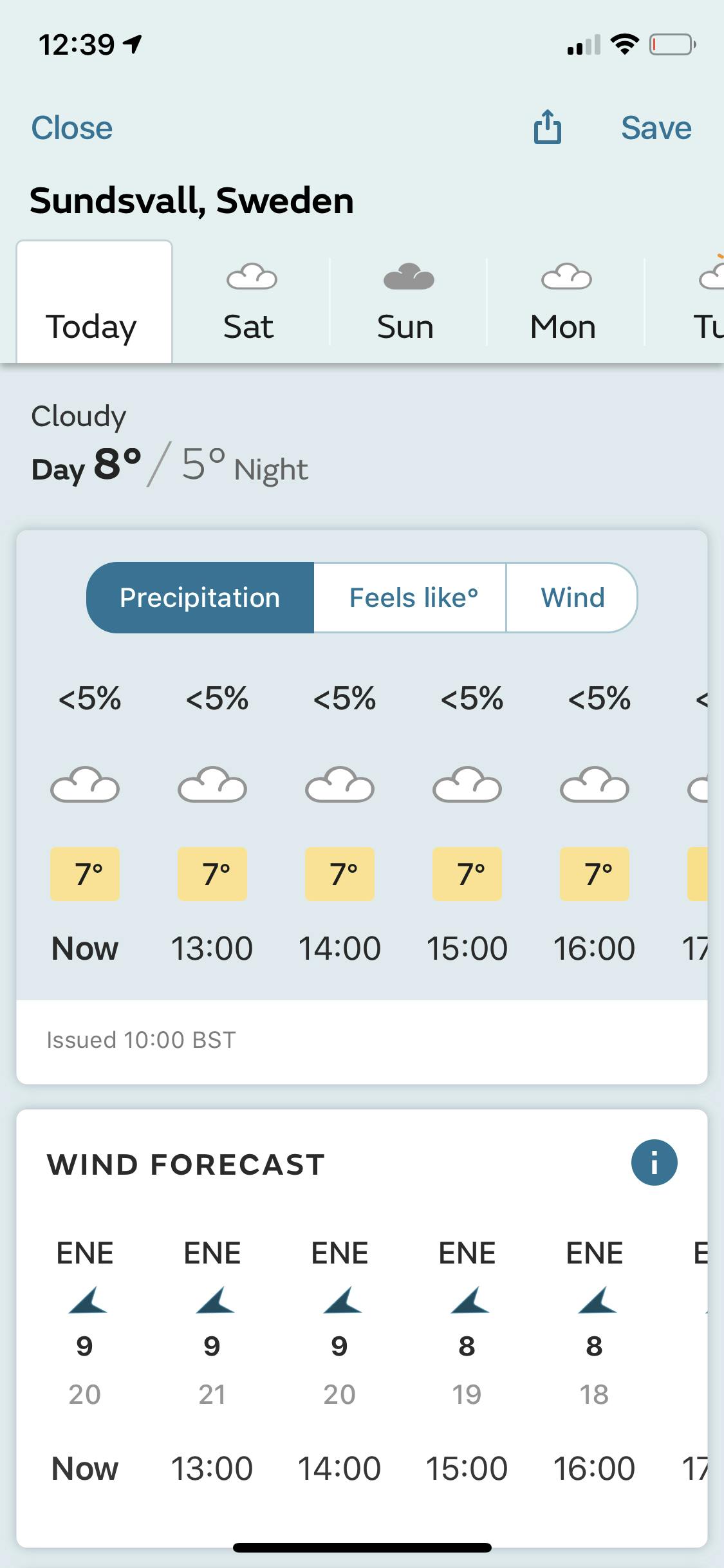Save Sundsvall, Sweden location

[x=656, y=127]
